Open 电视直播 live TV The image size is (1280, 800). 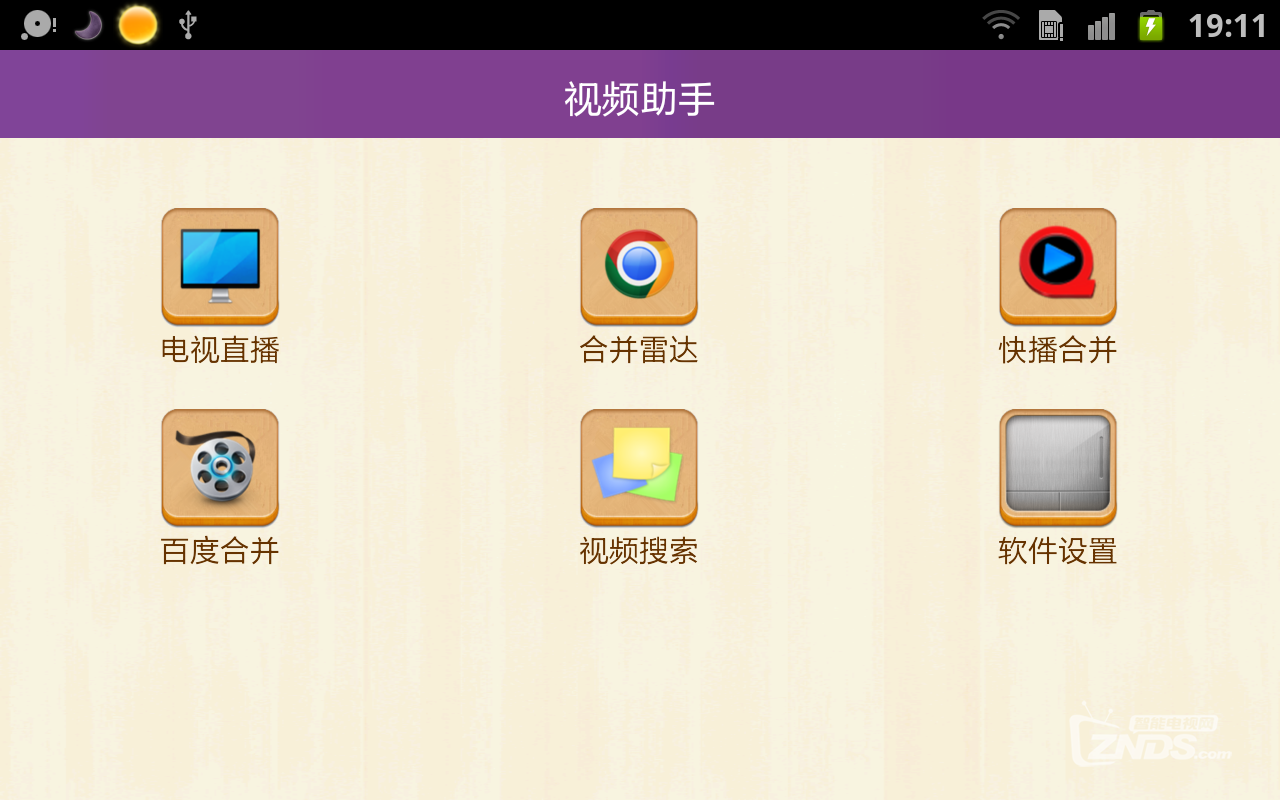click(x=220, y=266)
